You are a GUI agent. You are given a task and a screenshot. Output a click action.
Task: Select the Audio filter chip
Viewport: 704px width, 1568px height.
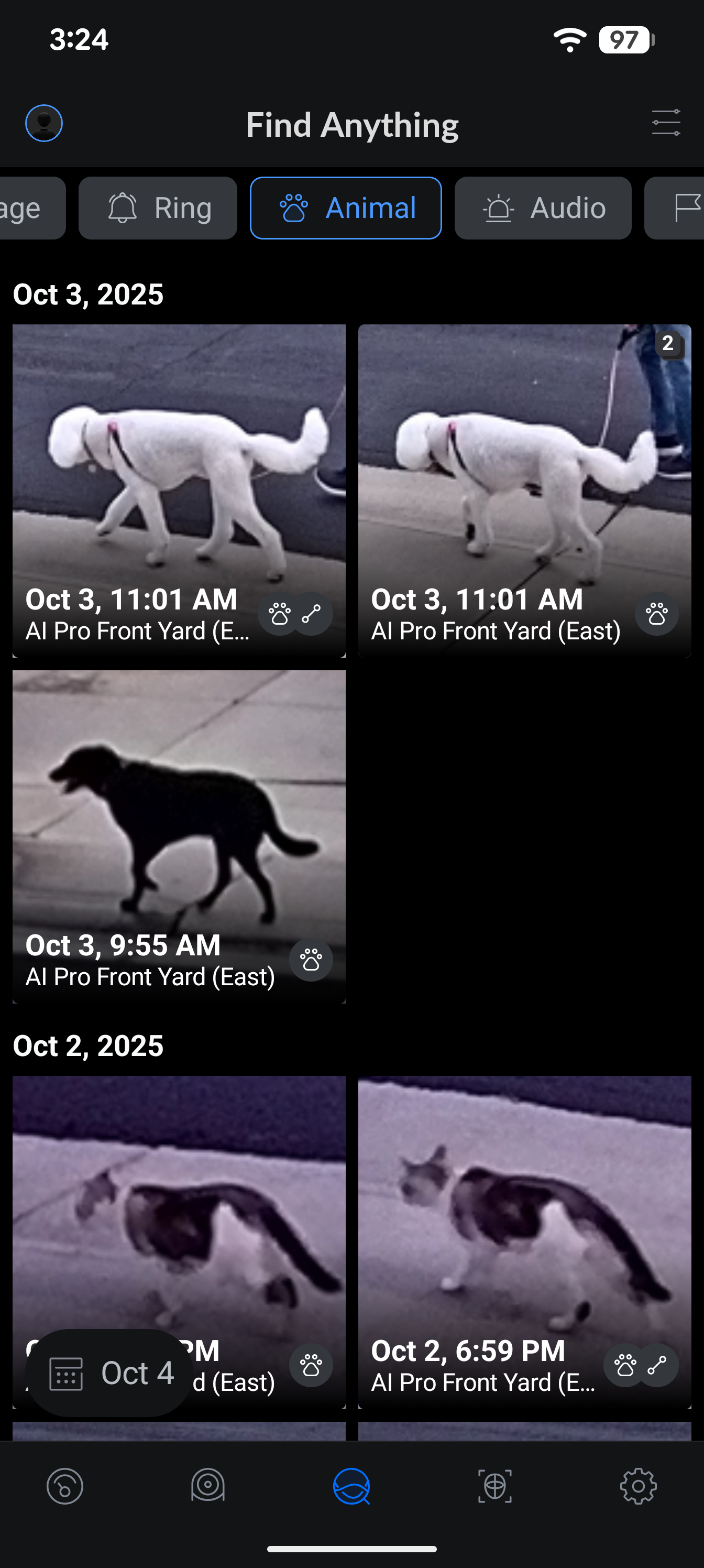pos(543,208)
